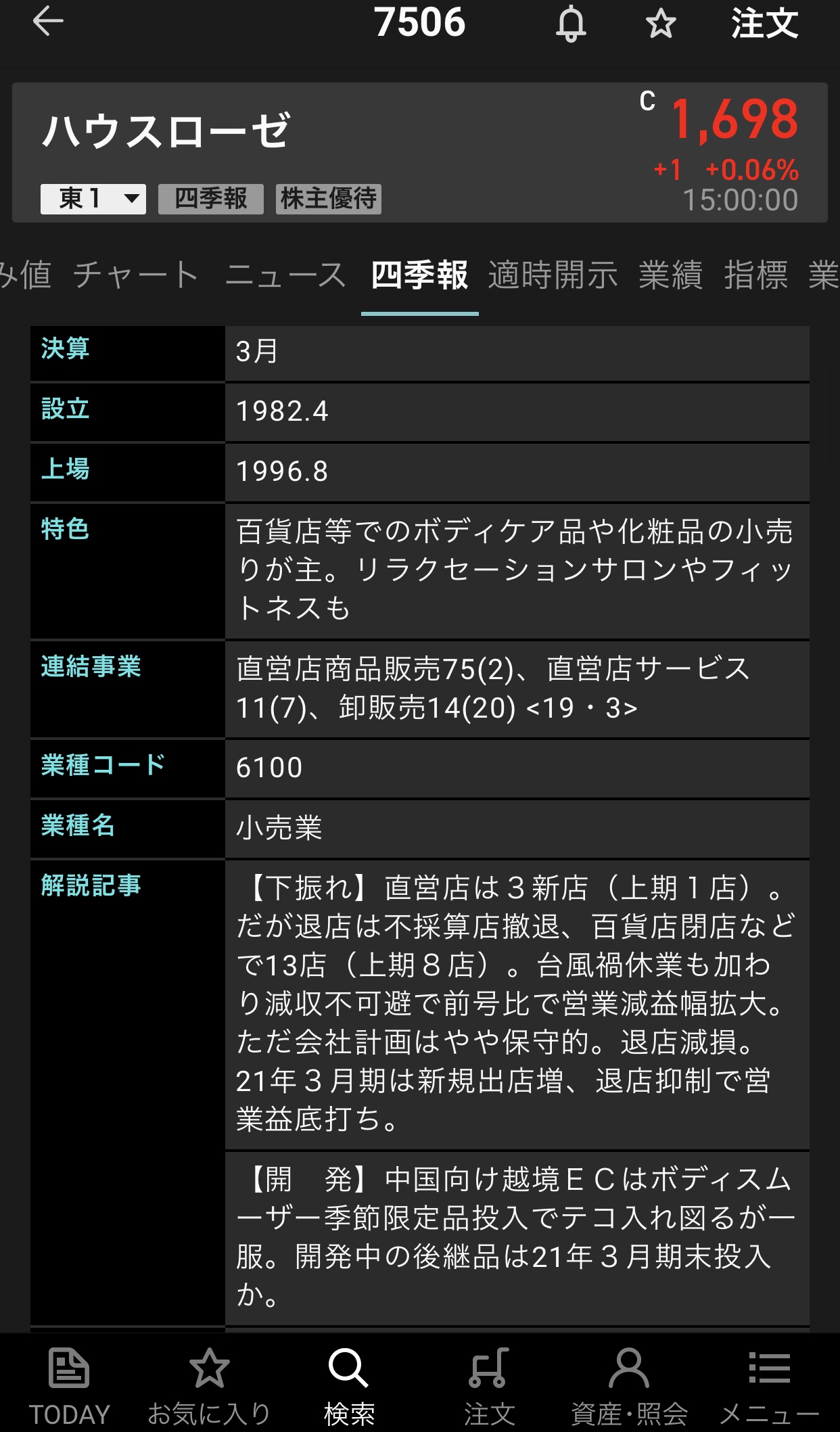
Task: Select the 四季報 tab
Action: pyautogui.click(x=419, y=275)
